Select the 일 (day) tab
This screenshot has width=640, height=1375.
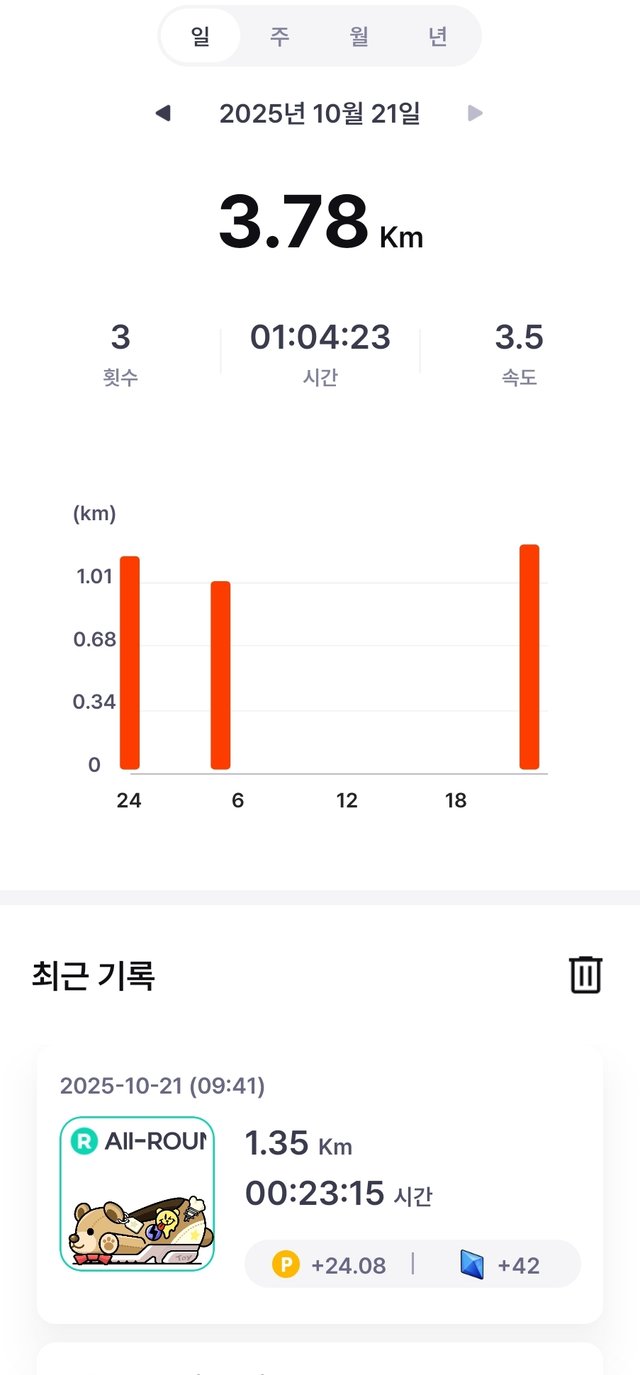[x=200, y=37]
